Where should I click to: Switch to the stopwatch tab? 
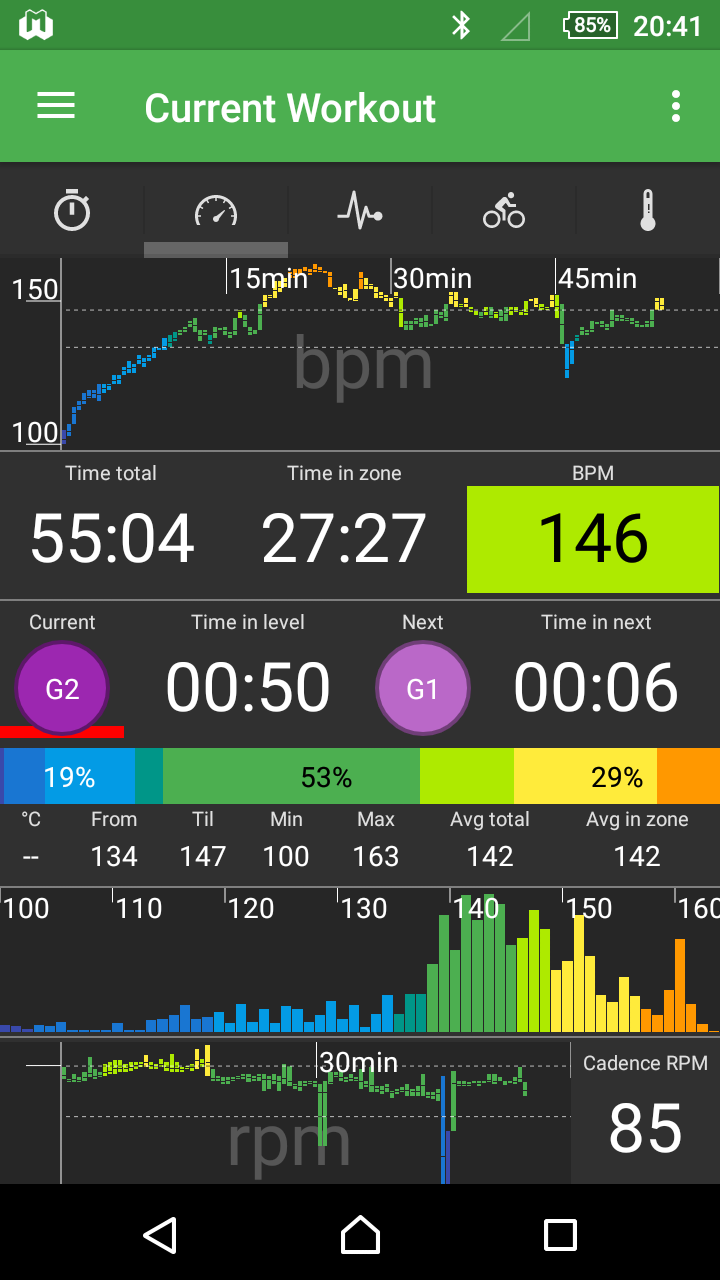pyautogui.click(x=72, y=210)
